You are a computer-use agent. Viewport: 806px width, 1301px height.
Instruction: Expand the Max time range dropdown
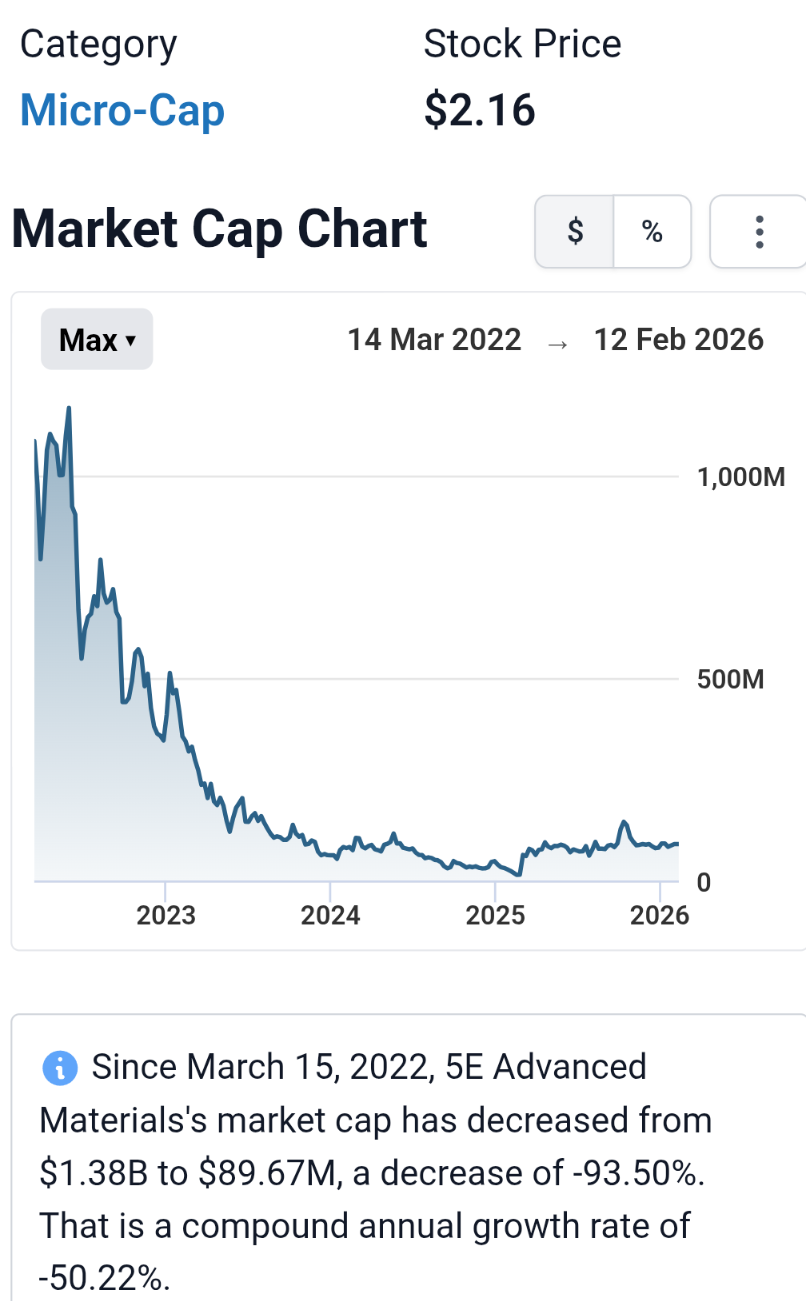coord(97,340)
